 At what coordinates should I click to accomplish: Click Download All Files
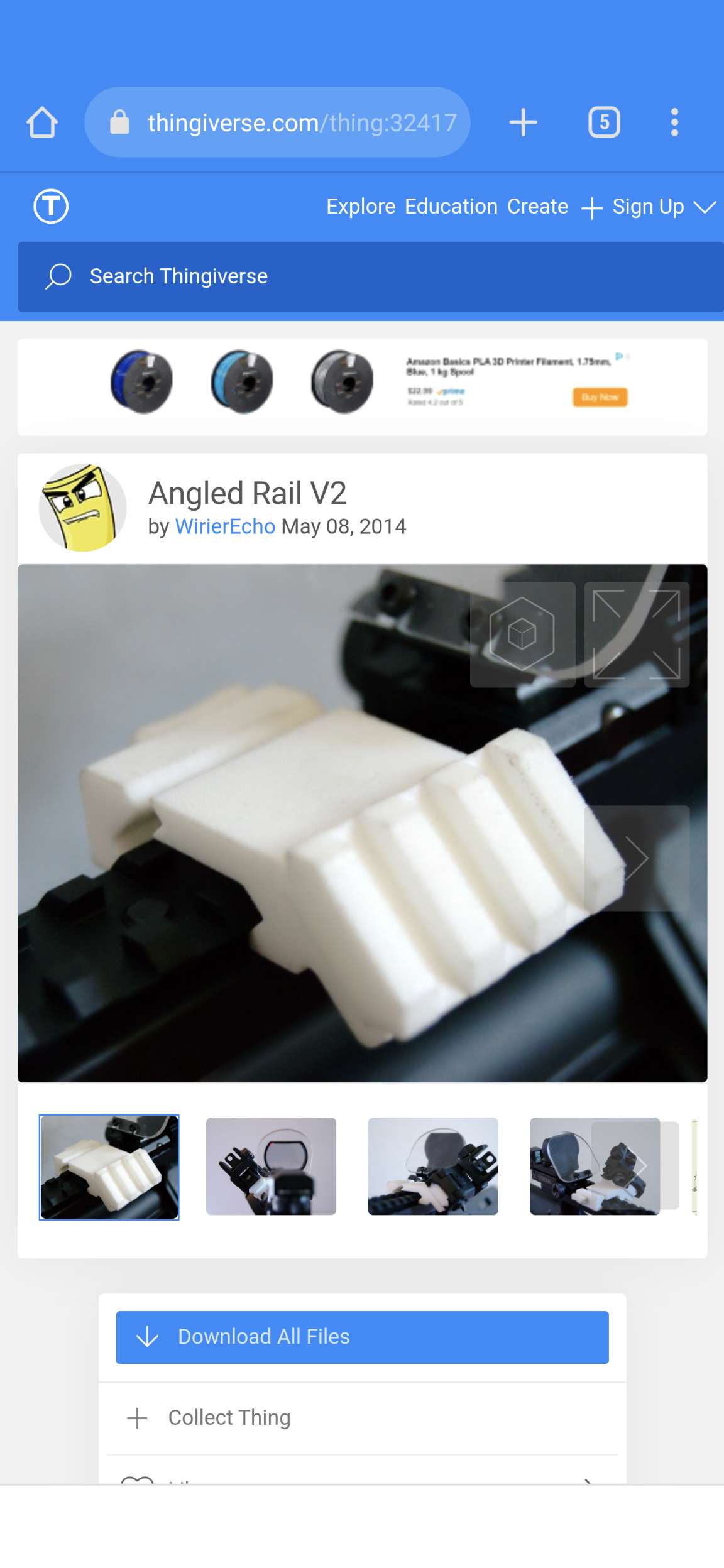tap(362, 1337)
